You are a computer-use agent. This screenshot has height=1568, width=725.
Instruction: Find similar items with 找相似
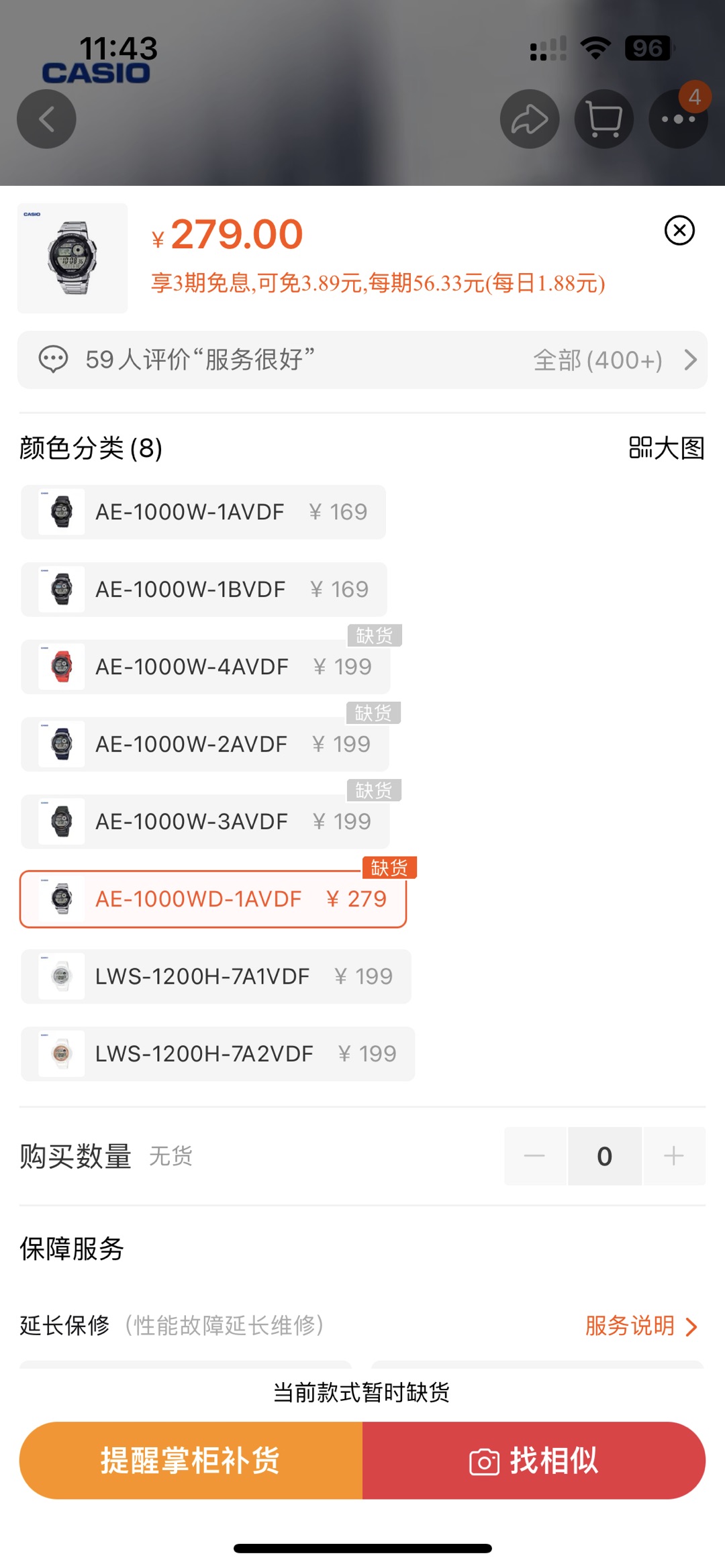(x=534, y=1461)
